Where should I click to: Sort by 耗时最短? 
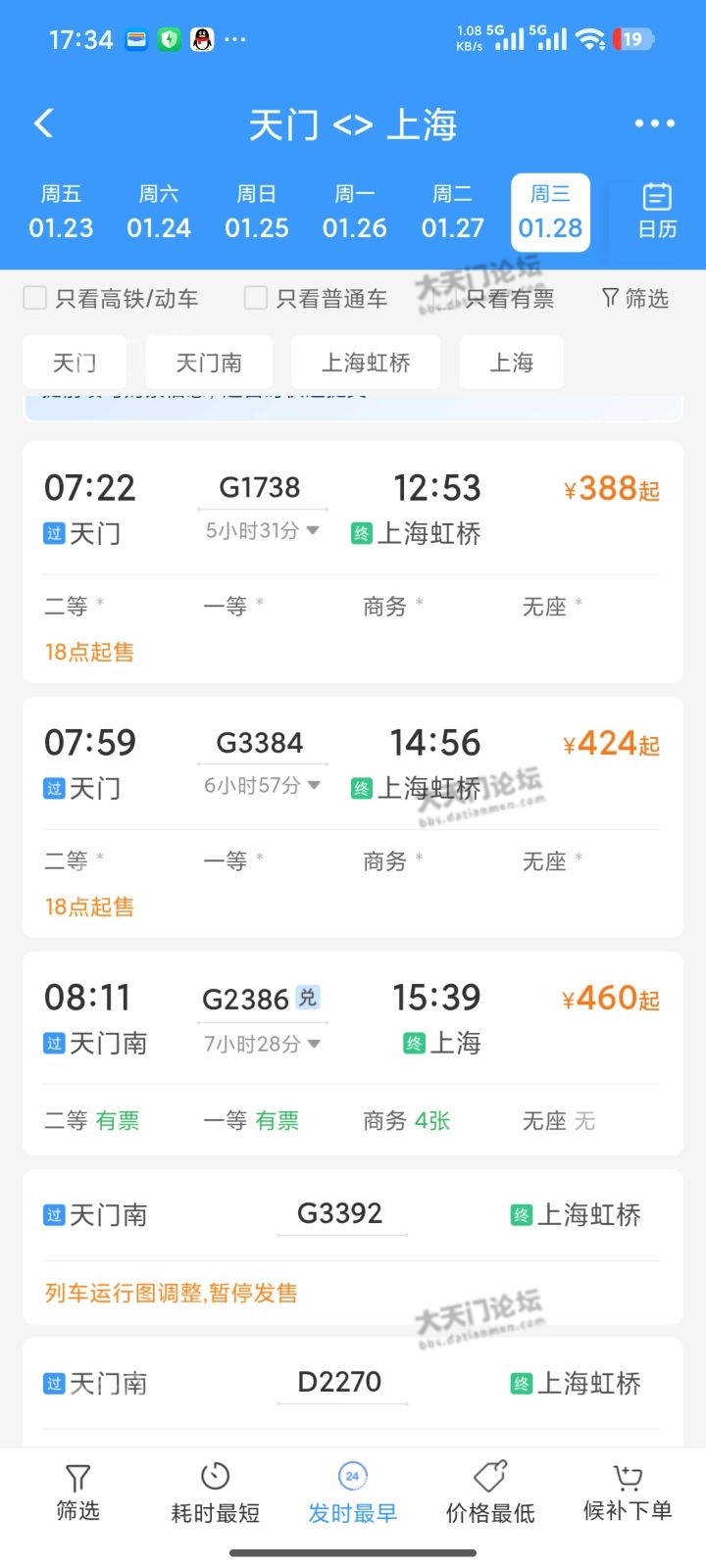(x=215, y=1493)
